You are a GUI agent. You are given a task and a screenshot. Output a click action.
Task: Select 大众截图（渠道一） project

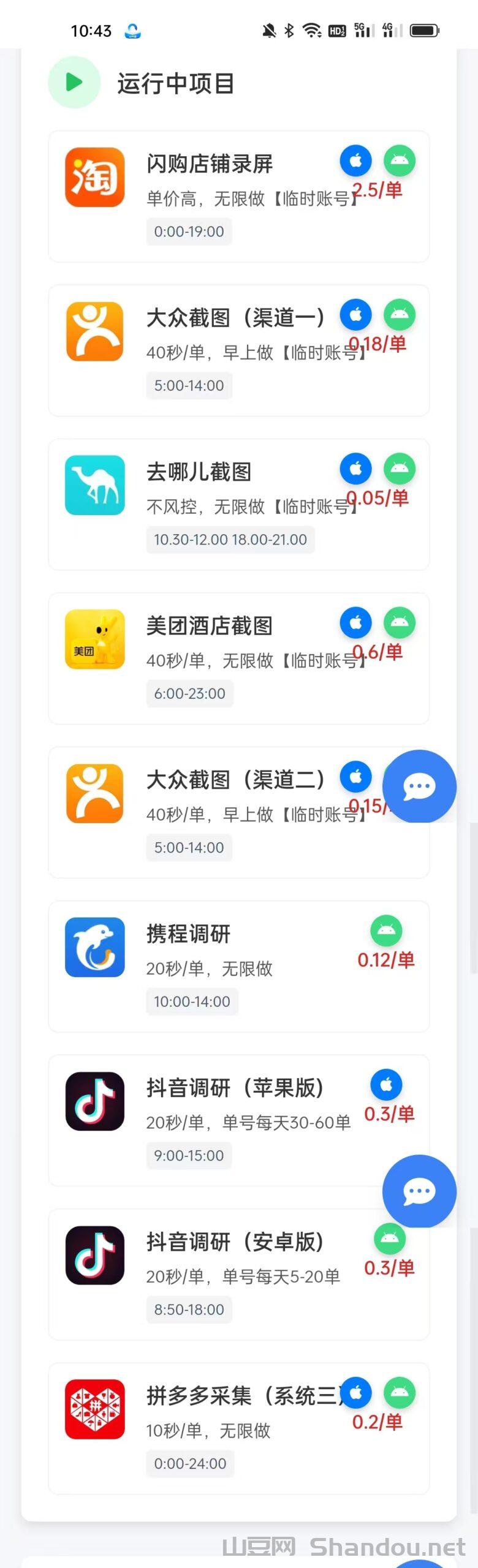coord(238,350)
